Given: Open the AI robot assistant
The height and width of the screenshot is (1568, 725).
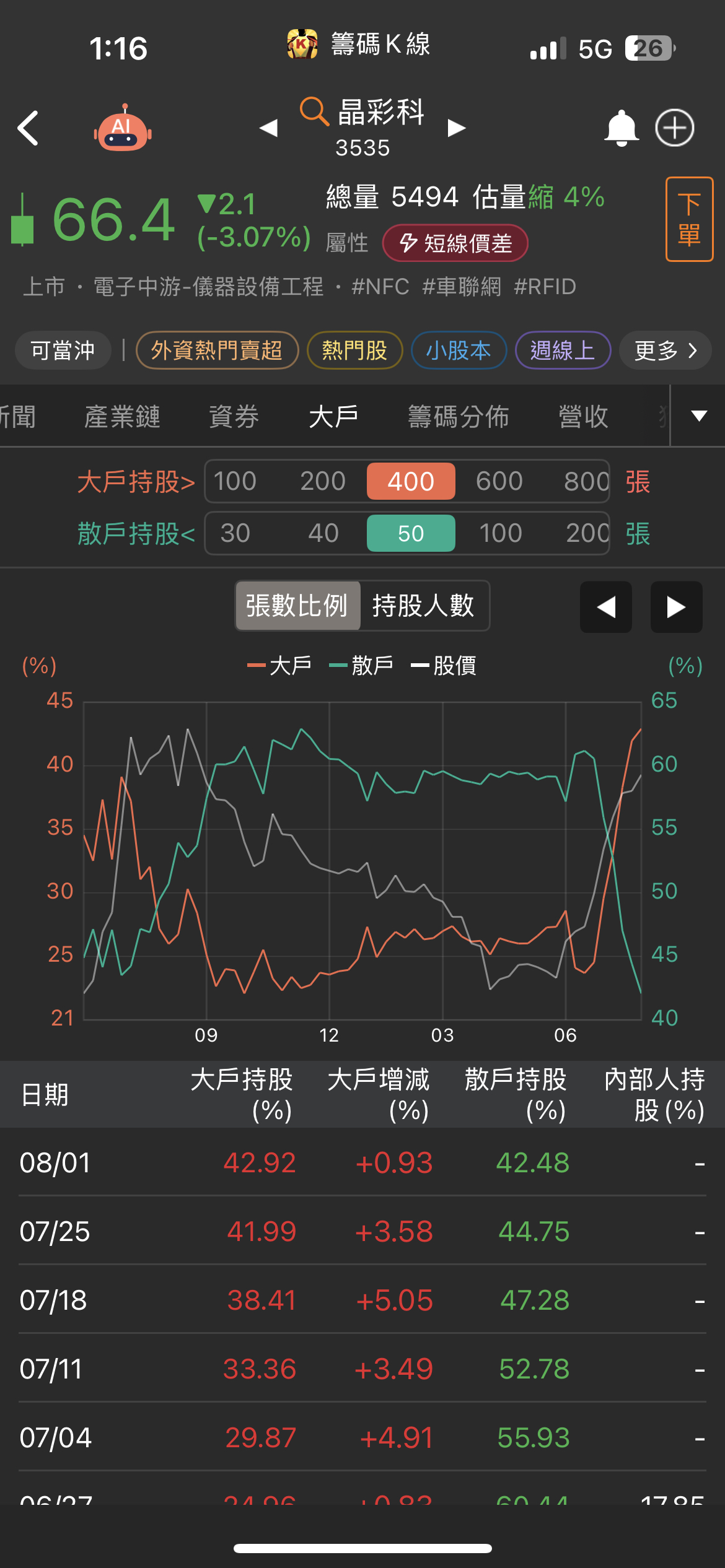Looking at the screenshot, I should (x=123, y=128).
